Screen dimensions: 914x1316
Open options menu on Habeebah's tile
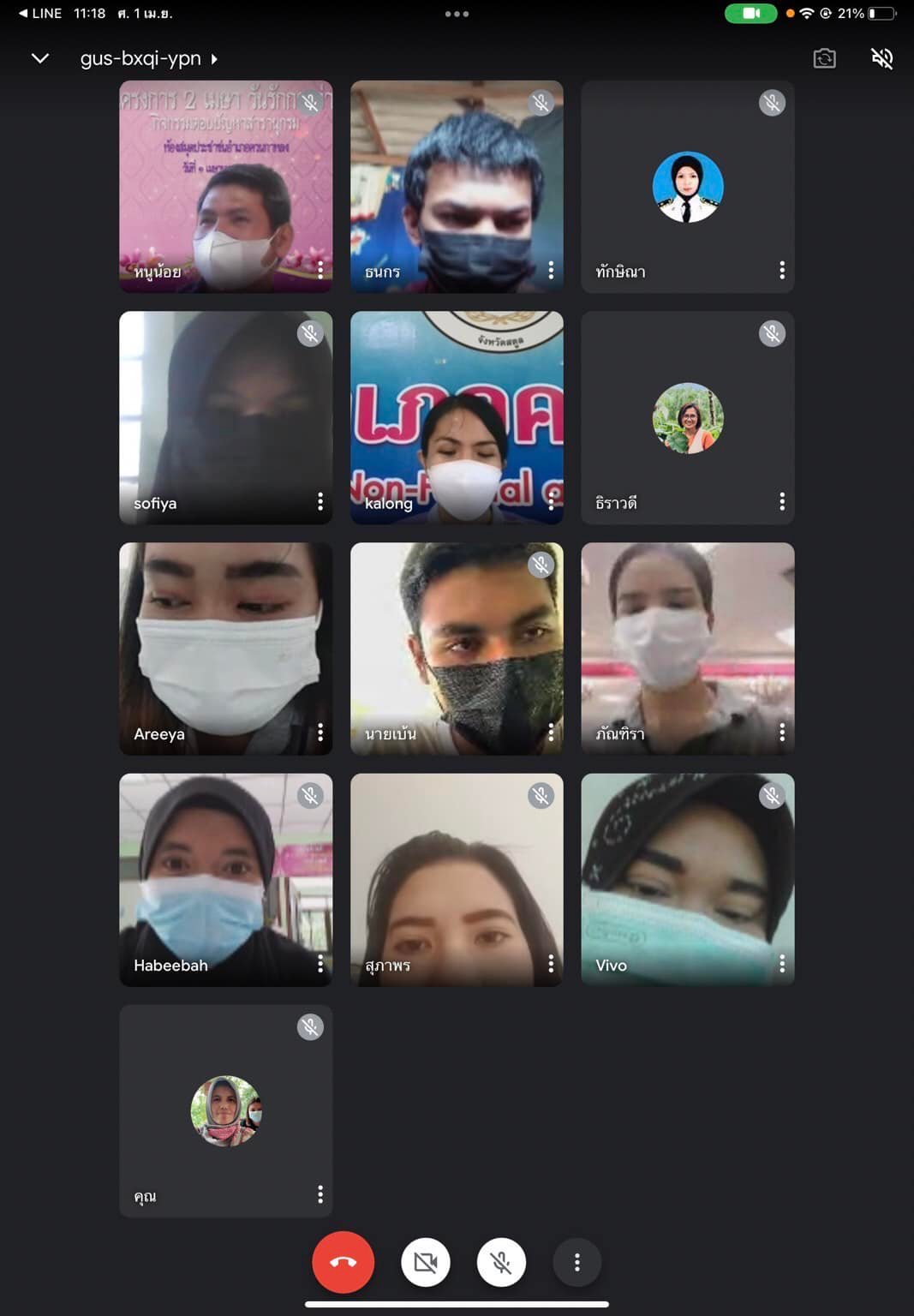[x=320, y=964]
